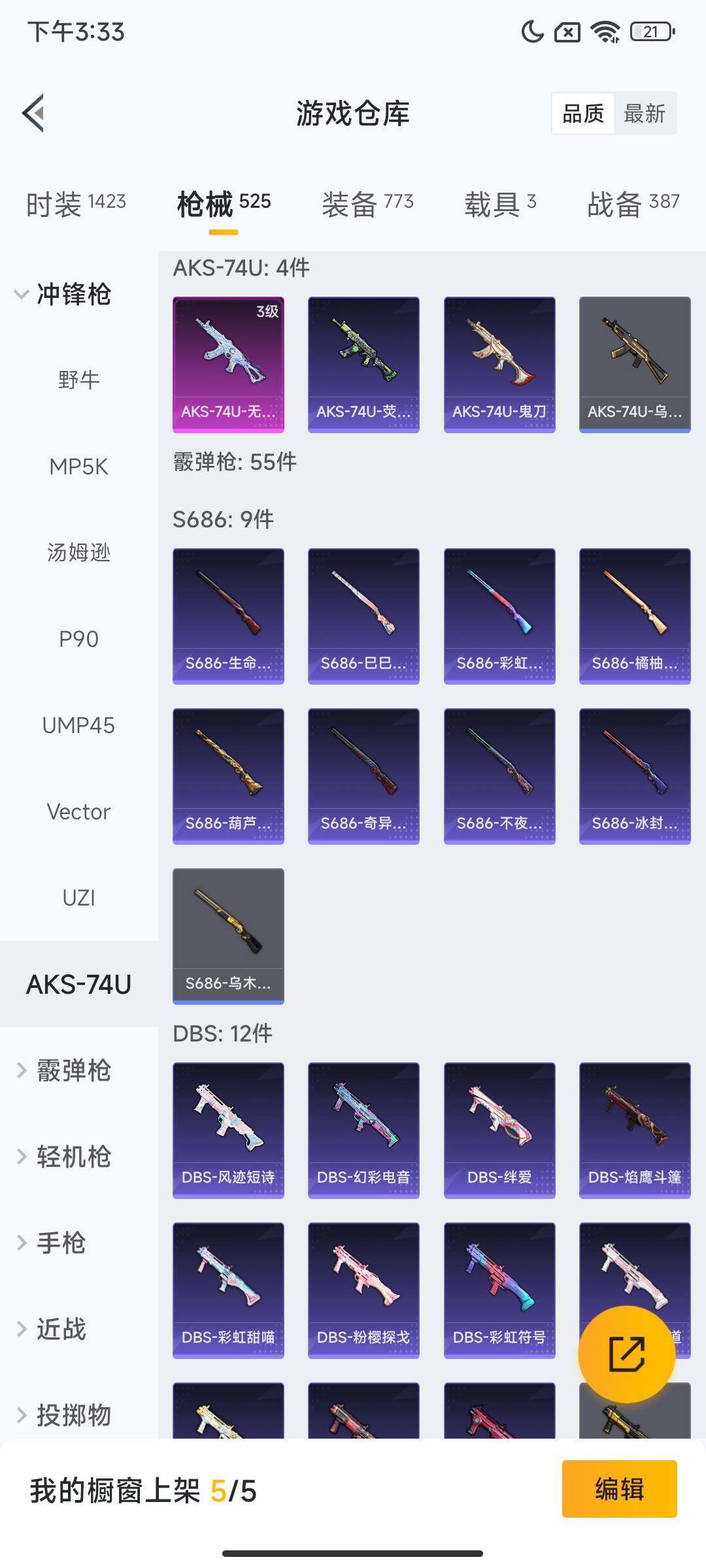Select UZI in the weapon sidebar
The image size is (706, 1568).
(x=78, y=897)
